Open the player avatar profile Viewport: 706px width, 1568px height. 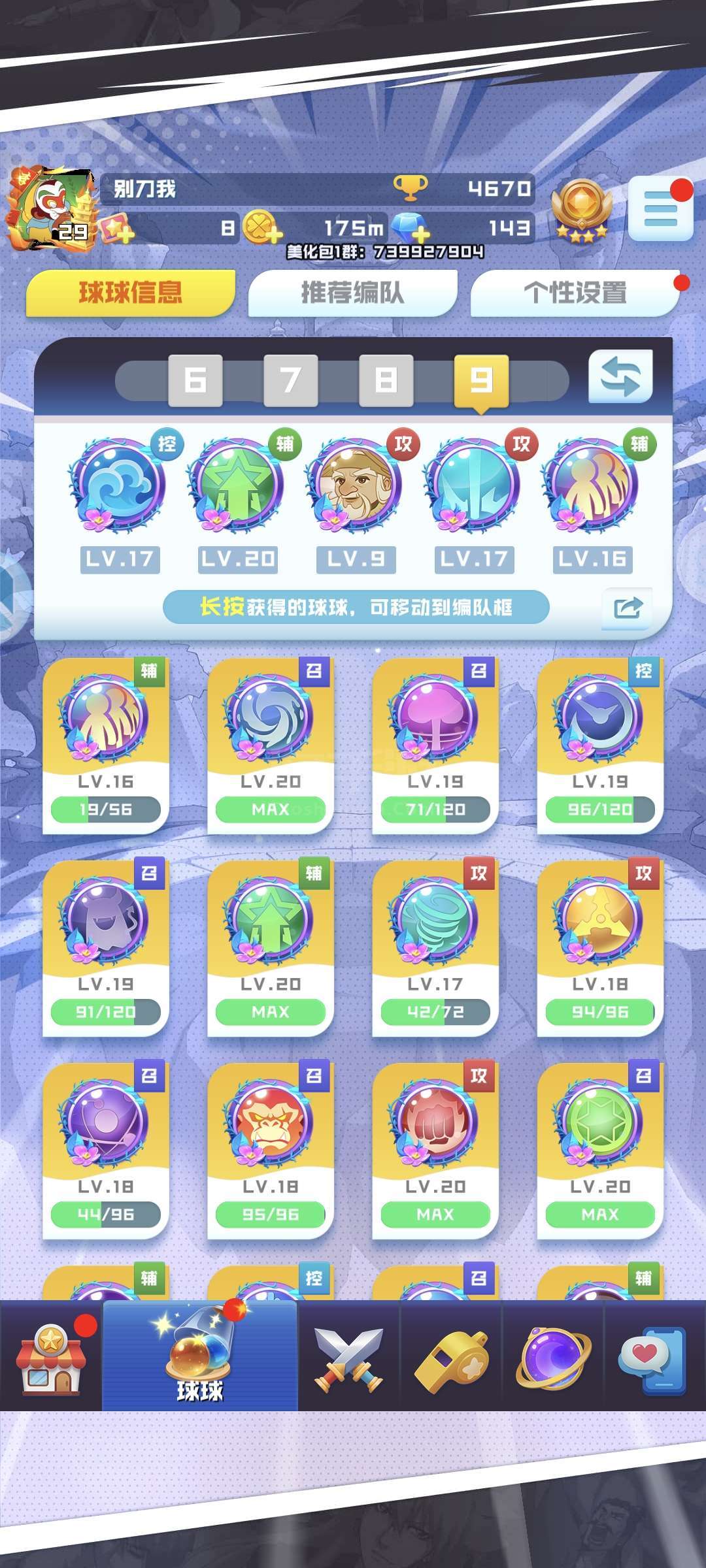tap(51, 209)
